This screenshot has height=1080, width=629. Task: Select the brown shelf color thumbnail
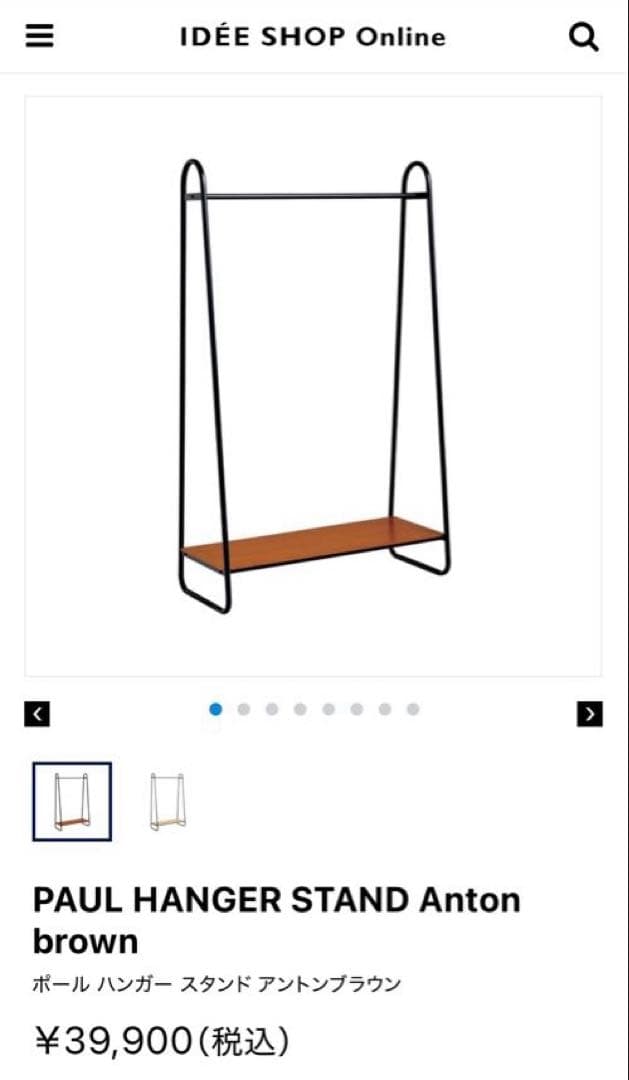72,802
